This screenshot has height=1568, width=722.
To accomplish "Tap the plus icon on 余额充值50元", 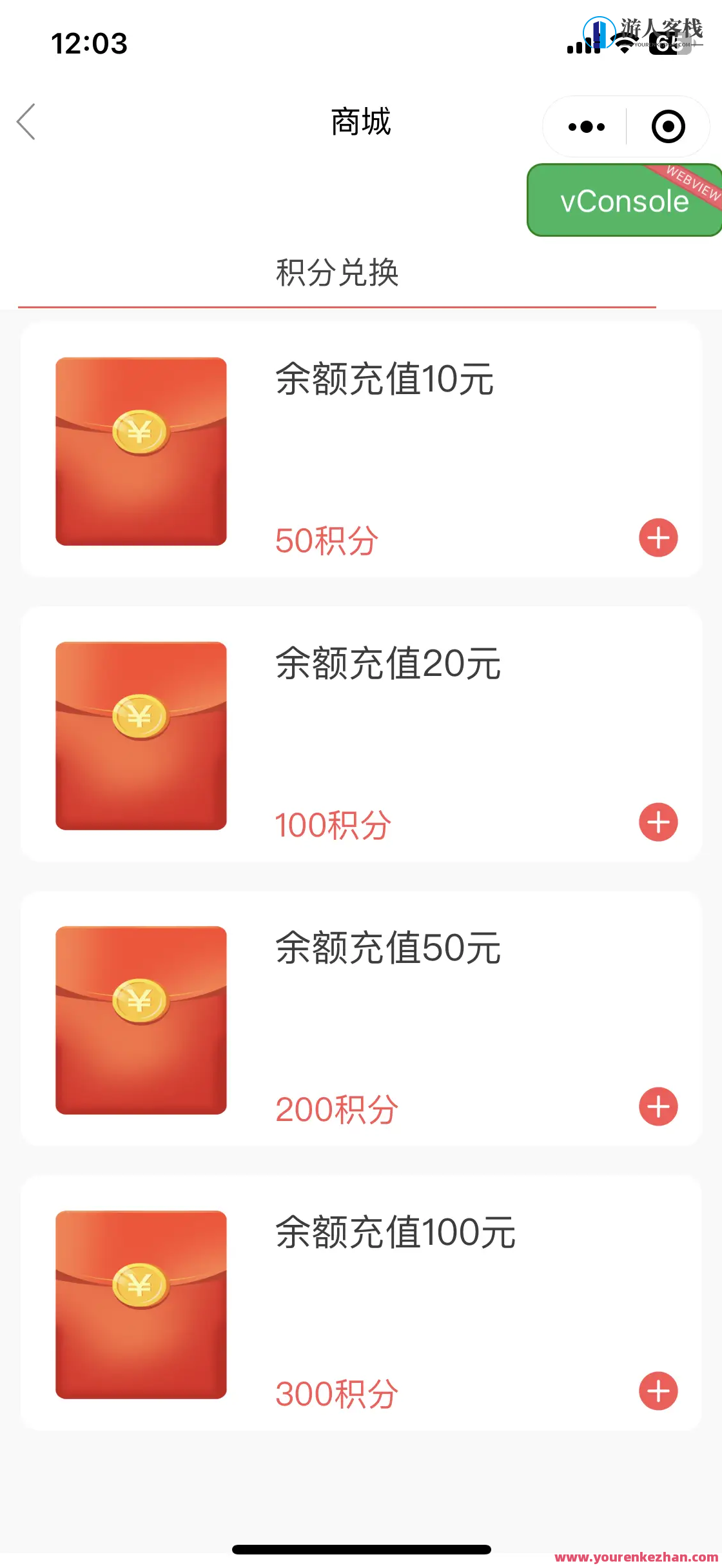I will 657,1105.
